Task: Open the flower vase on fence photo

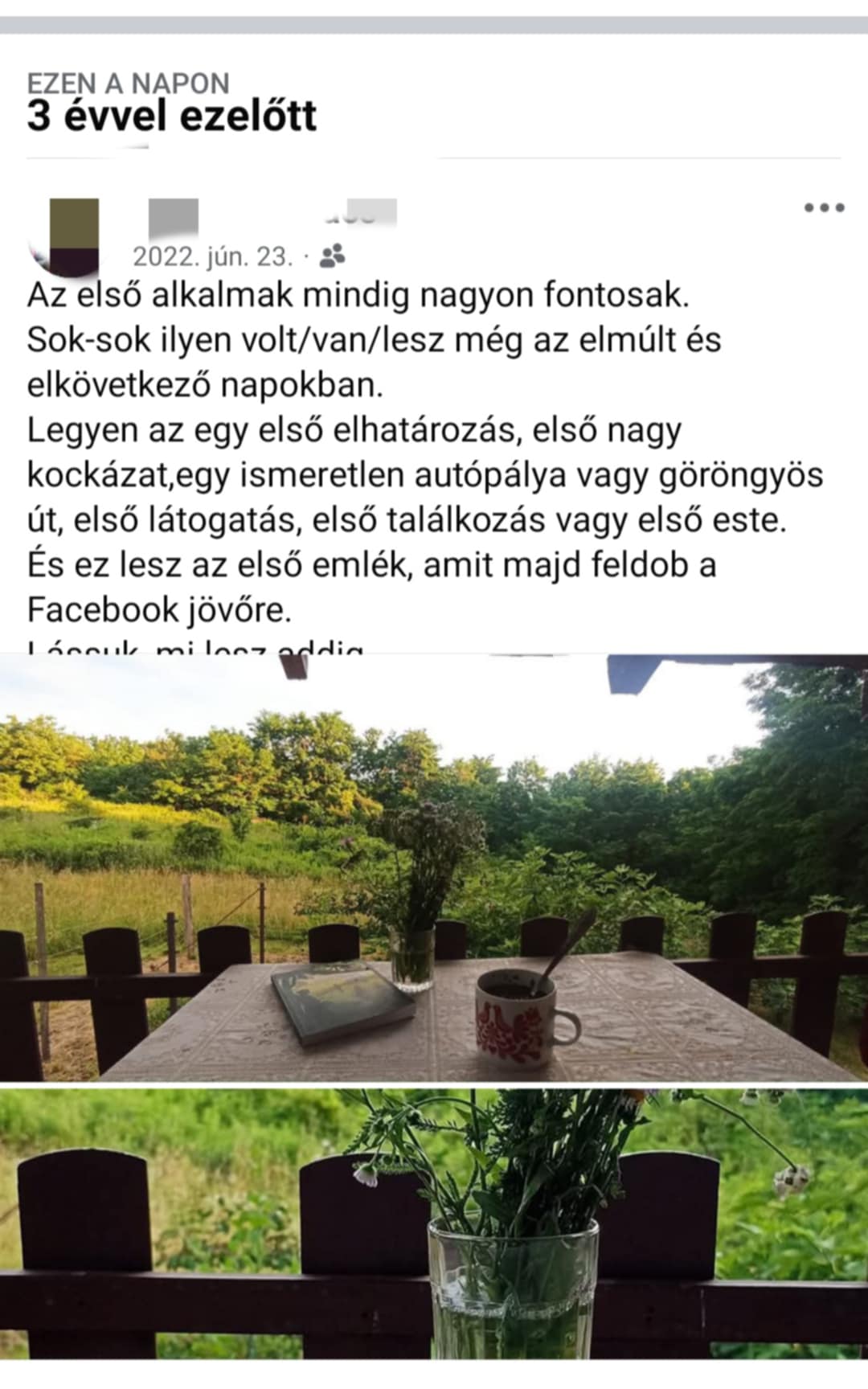Action: (434, 1222)
